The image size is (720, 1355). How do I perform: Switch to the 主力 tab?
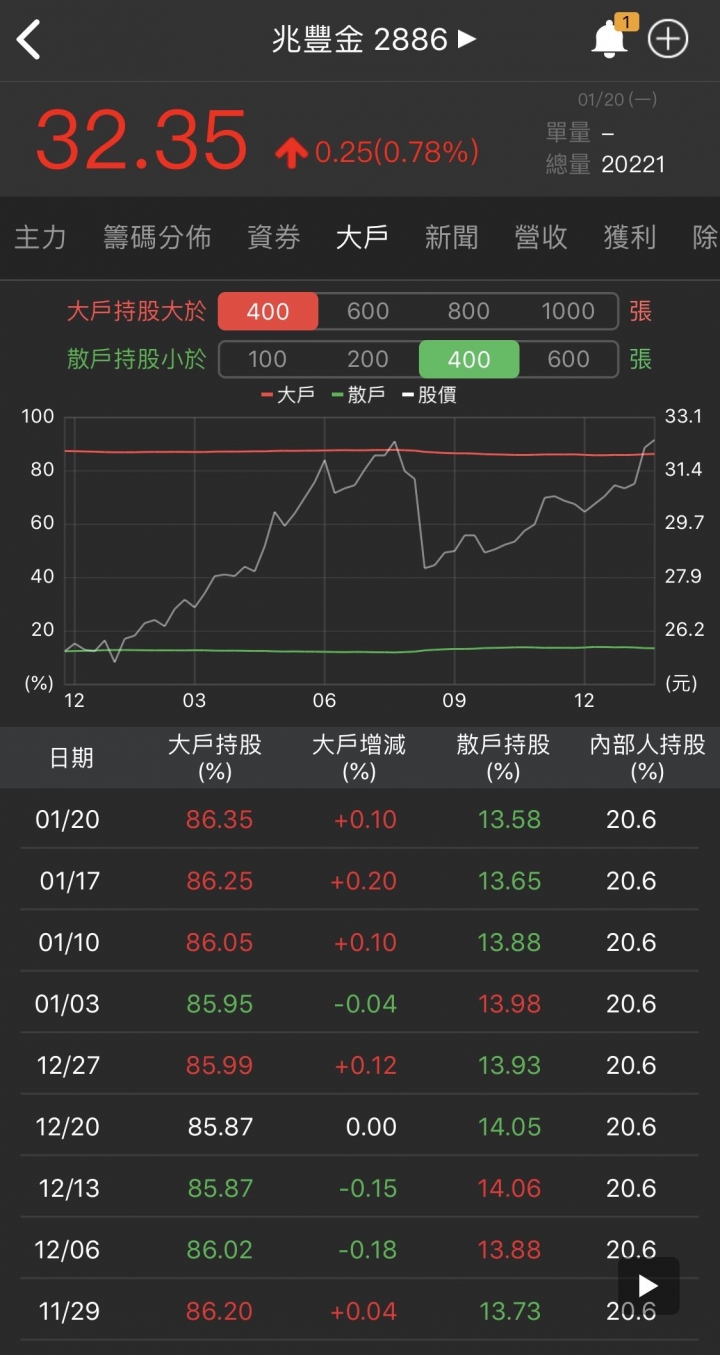(x=40, y=237)
